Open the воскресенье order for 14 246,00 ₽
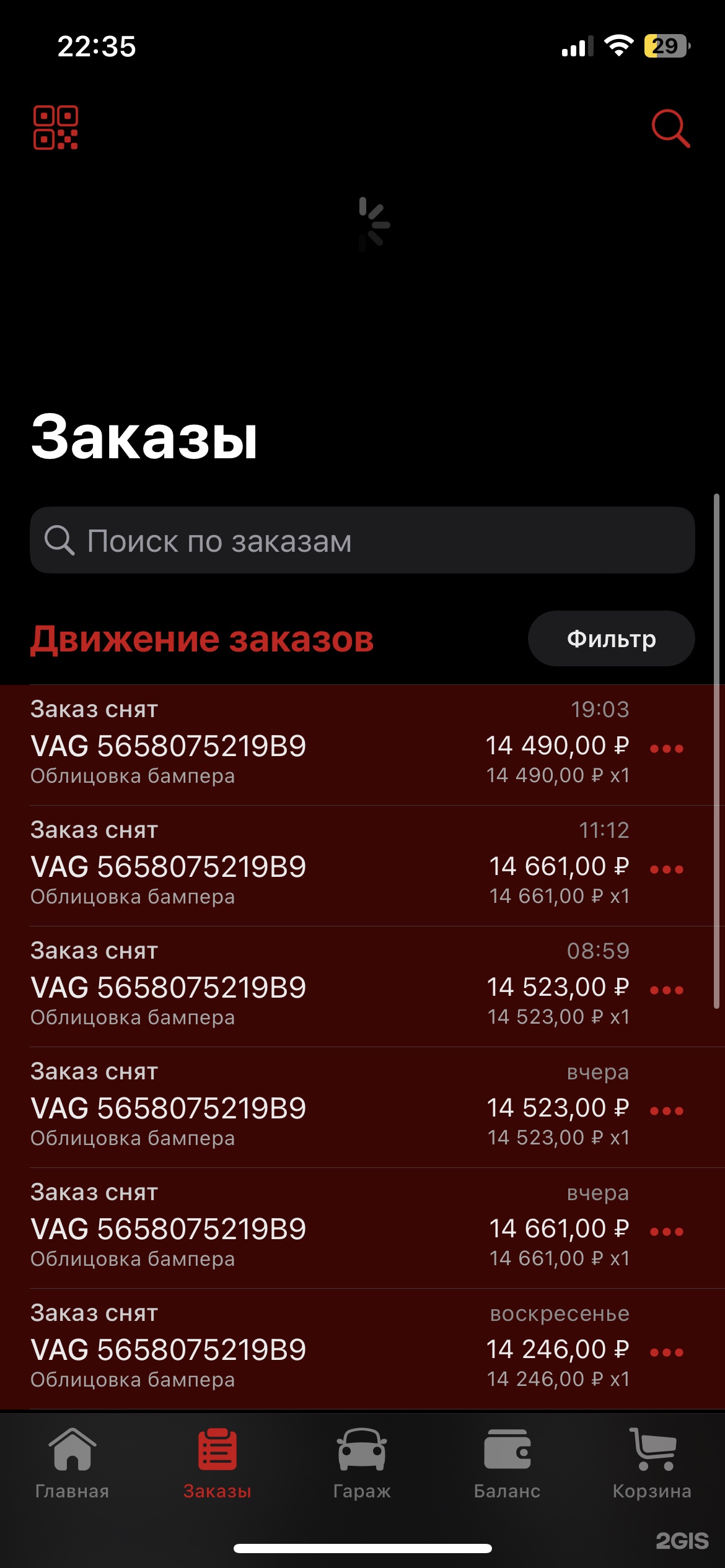 pyautogui.click(x=248, y=1349)
